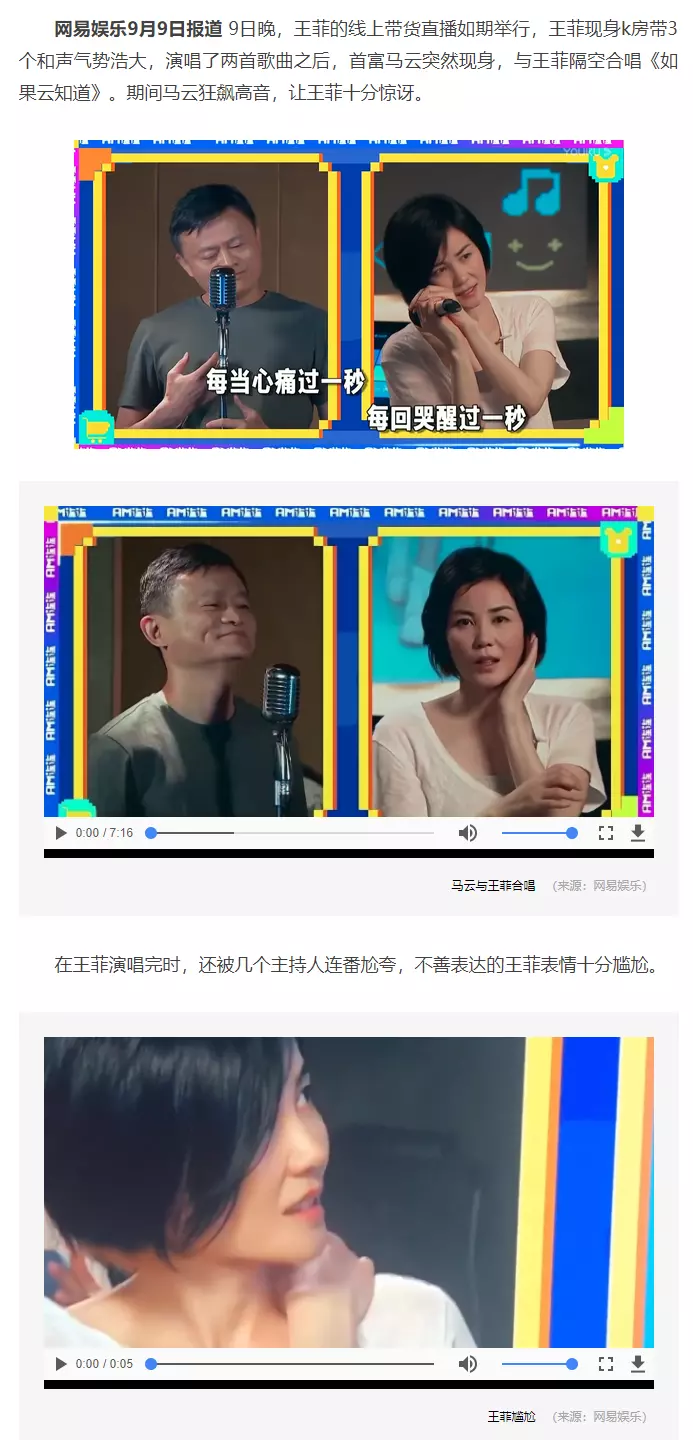Image resolution: width=693 pixels, height=1440 pixels.
Task: Set volume on the 7:16 video
Action: [x=539, y=833]
